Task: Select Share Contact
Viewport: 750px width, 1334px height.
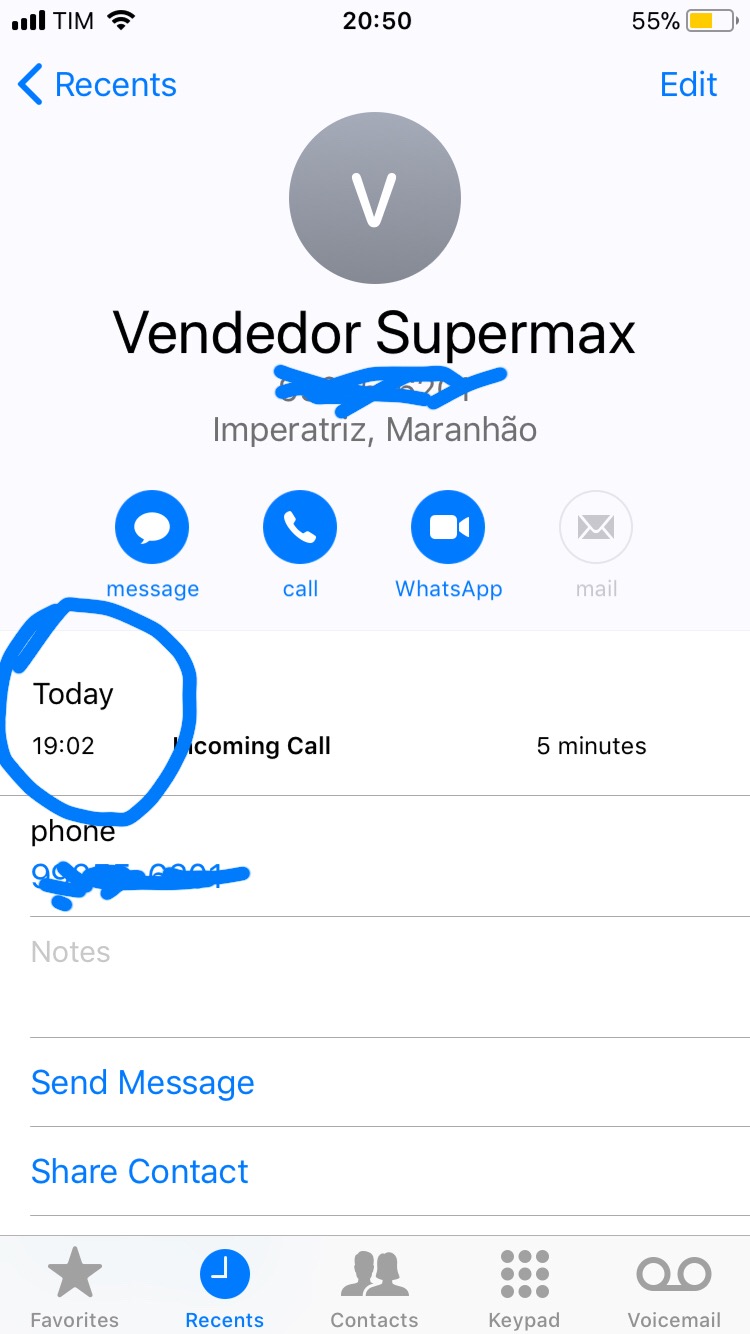Action: tap(140, 1171)
